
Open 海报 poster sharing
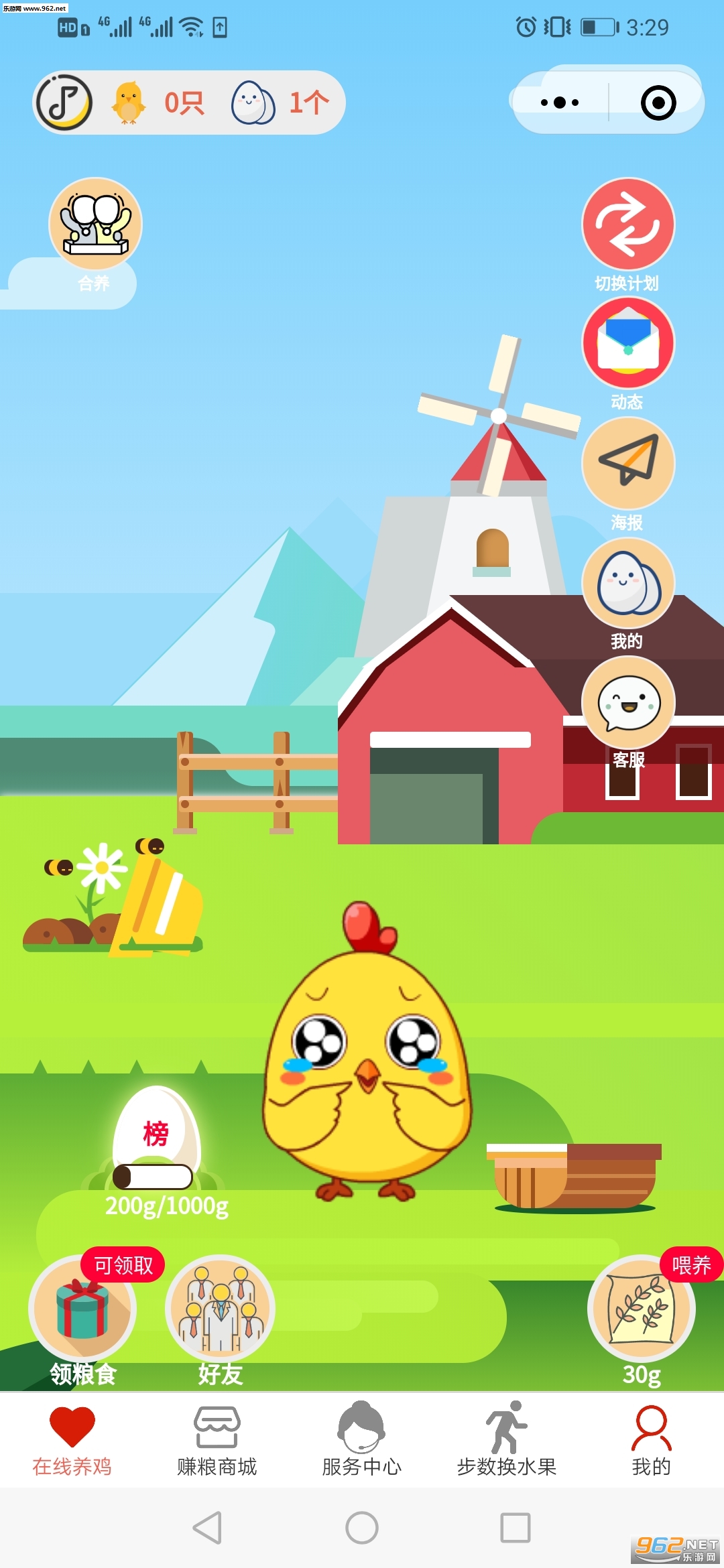(627, 464)
